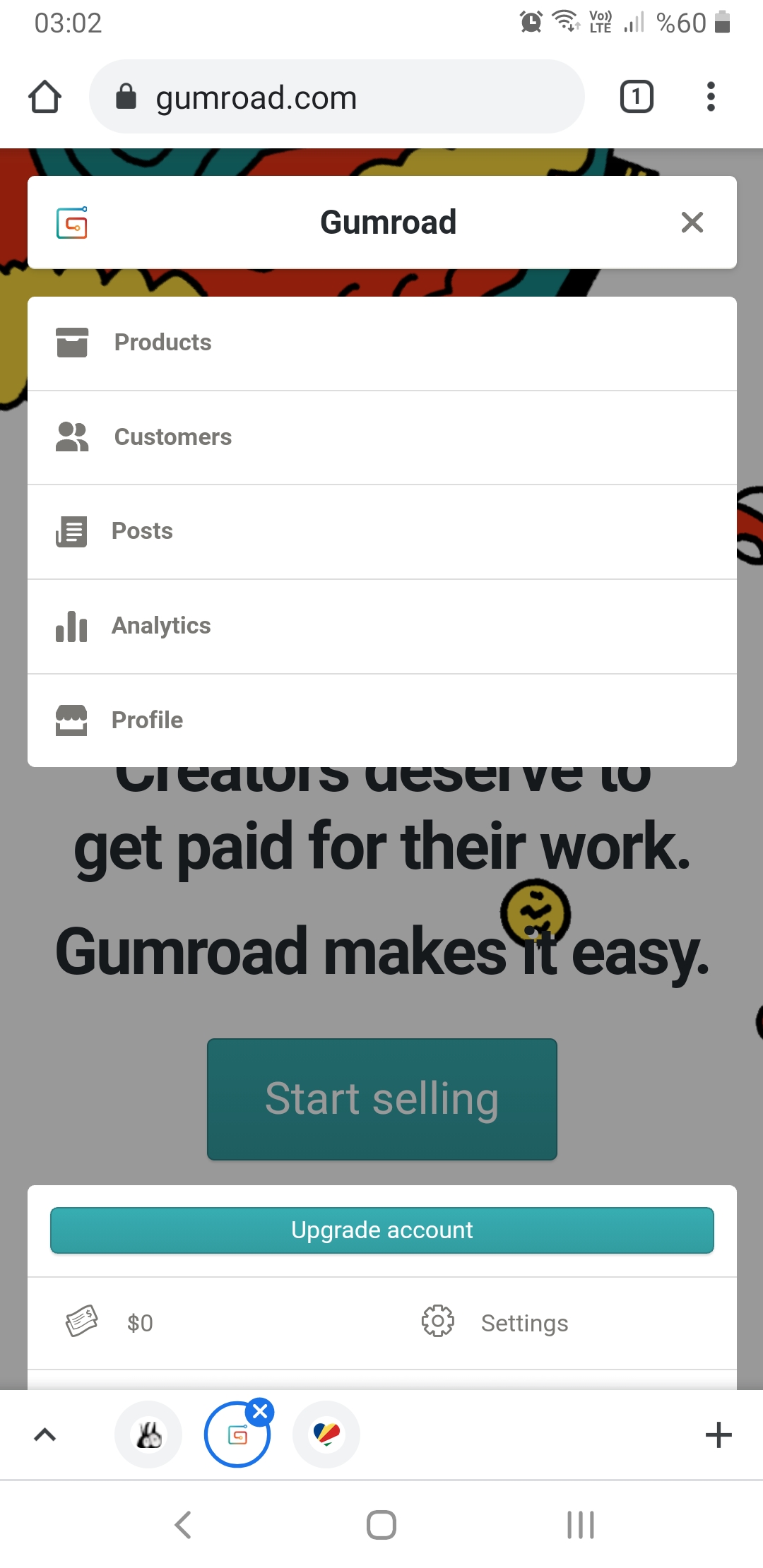Tap the Upgrade account button

click(382, 1230)
